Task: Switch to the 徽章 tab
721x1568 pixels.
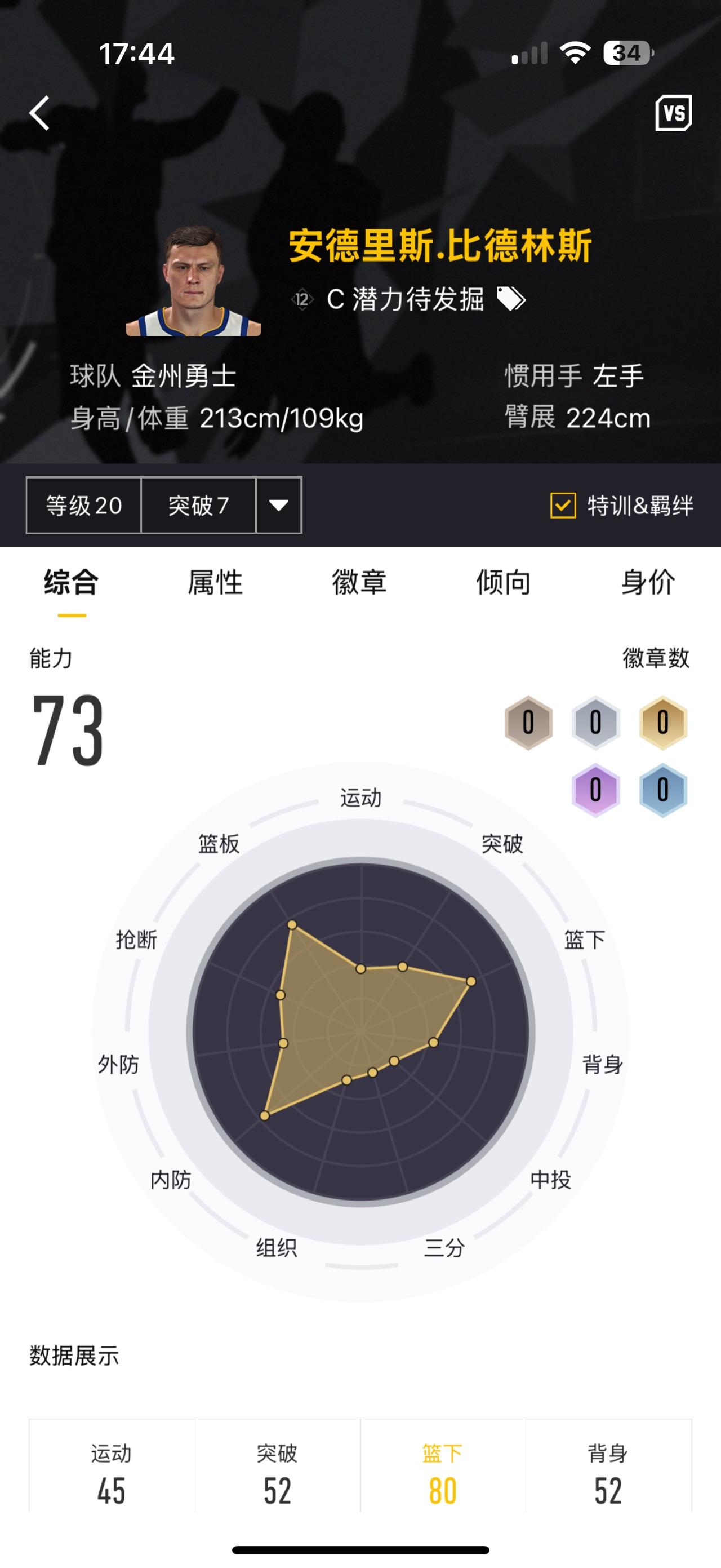Action: pyautogui.click(x=359, y=583)
